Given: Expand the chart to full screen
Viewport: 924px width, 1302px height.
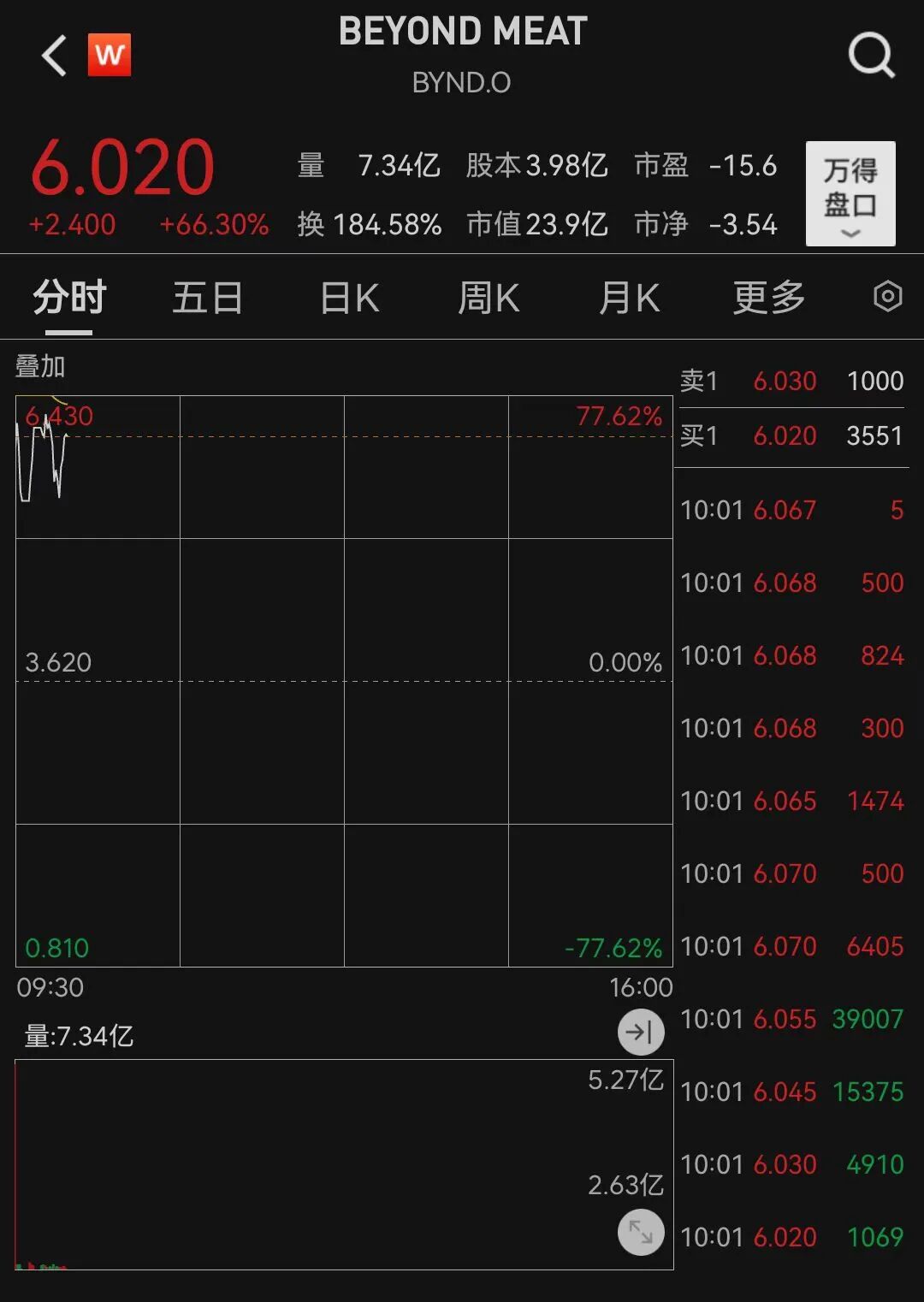Looking at the screenshot, I should pos(641,1232).
